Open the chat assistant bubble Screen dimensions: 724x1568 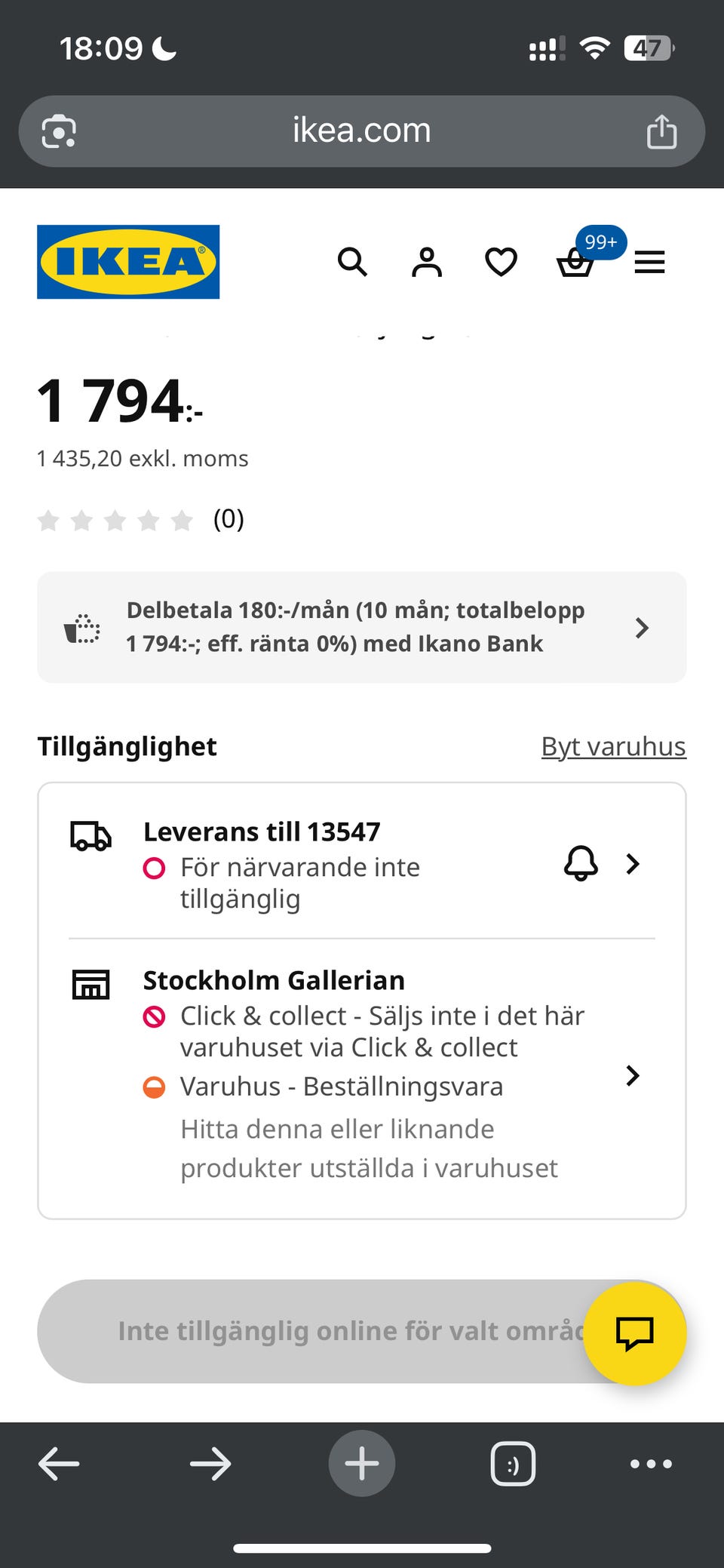[636, 1332]
